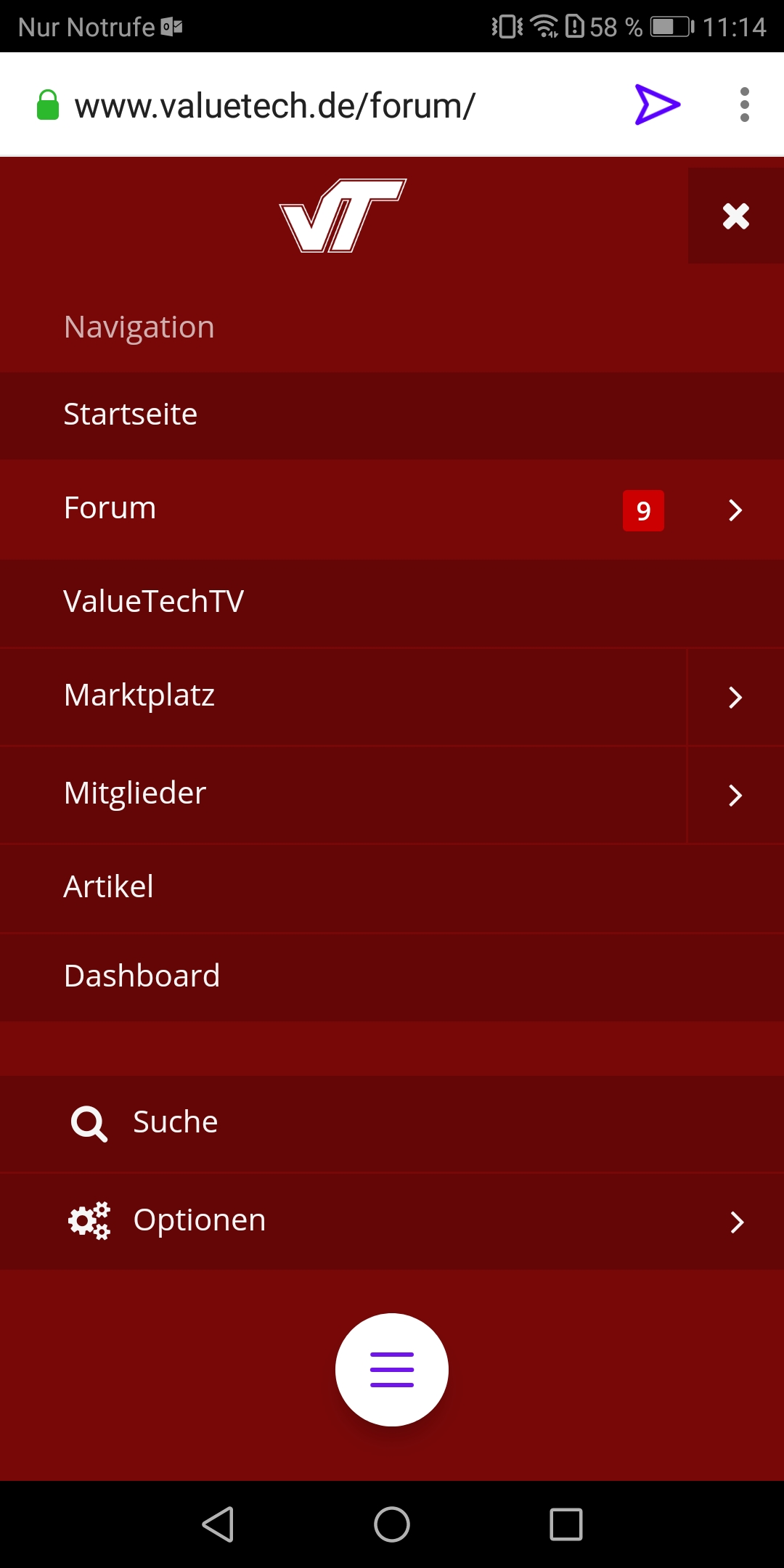
Task: Open the Mitglieder page
Action: pyautogui.click(x=135, y=793)
